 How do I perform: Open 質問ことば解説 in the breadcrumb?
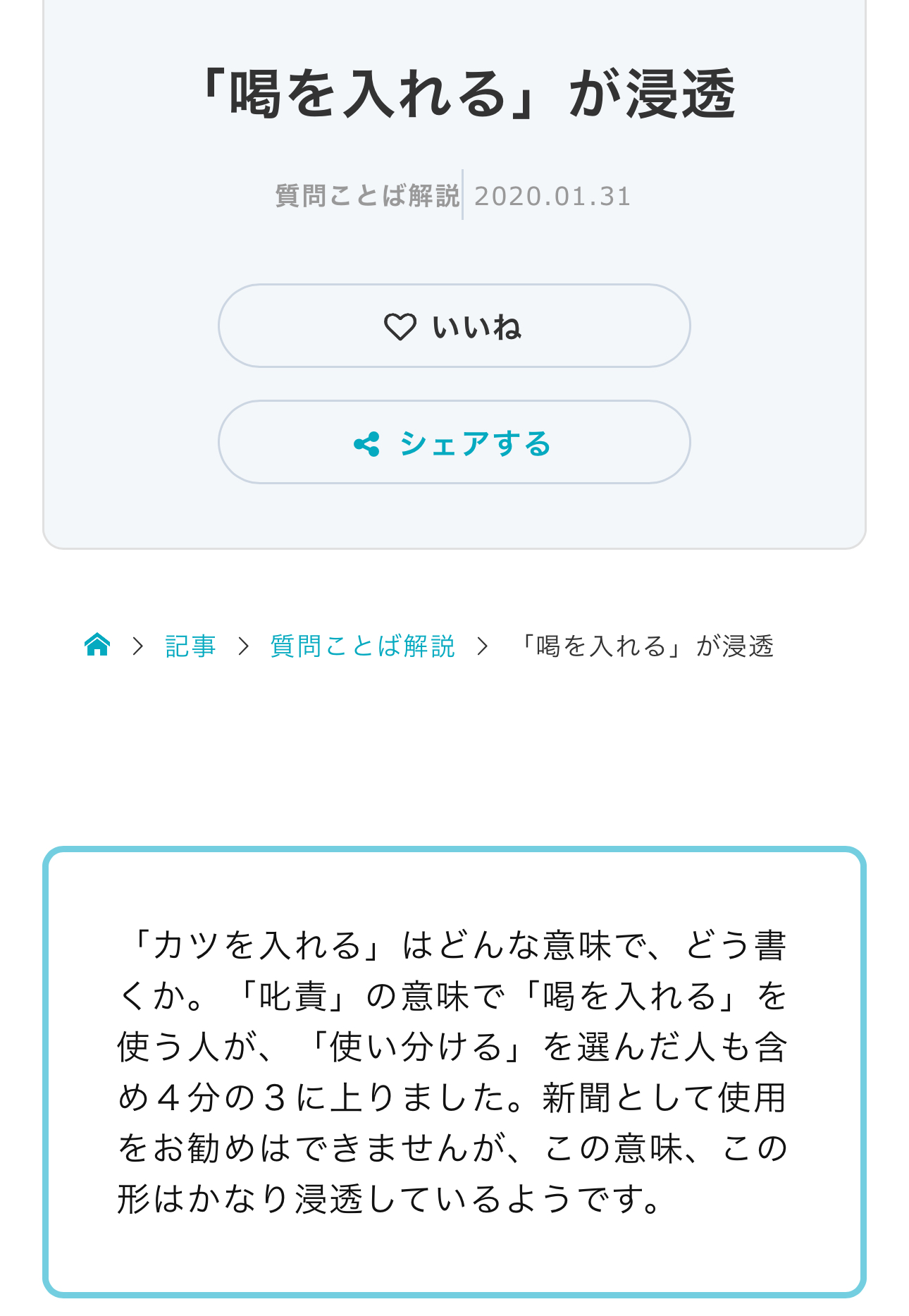362,646
